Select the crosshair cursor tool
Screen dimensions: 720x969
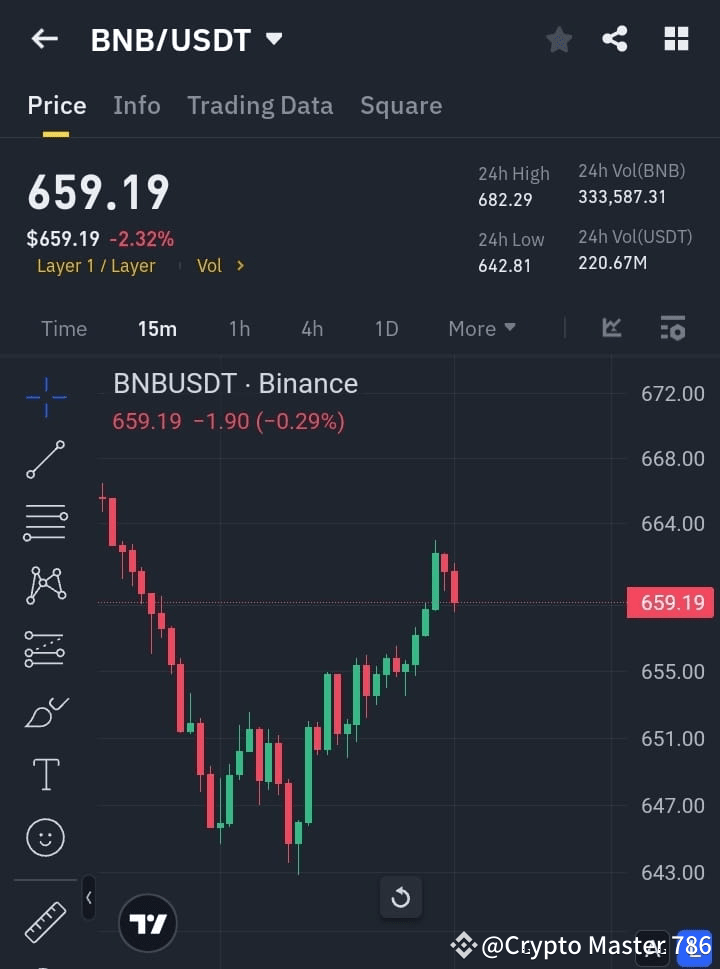45,397
